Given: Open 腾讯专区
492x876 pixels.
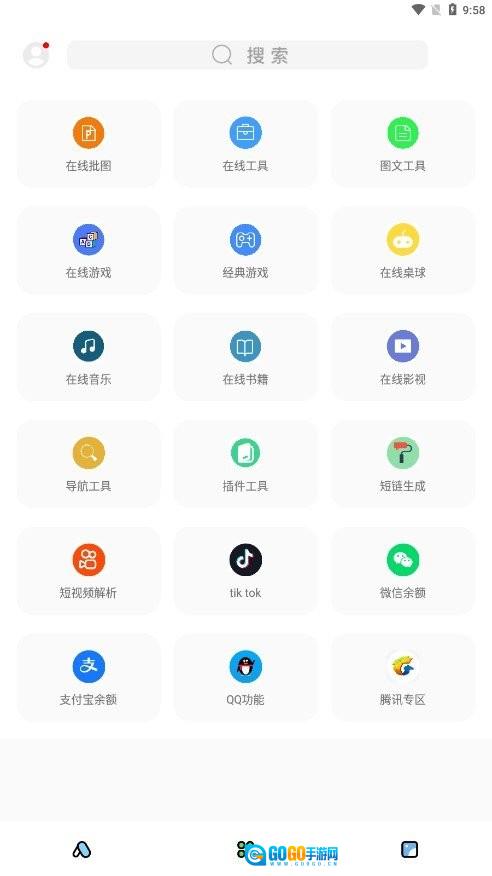Looking at the screenshot, I should pyautogui.click(x=403, y=677).
